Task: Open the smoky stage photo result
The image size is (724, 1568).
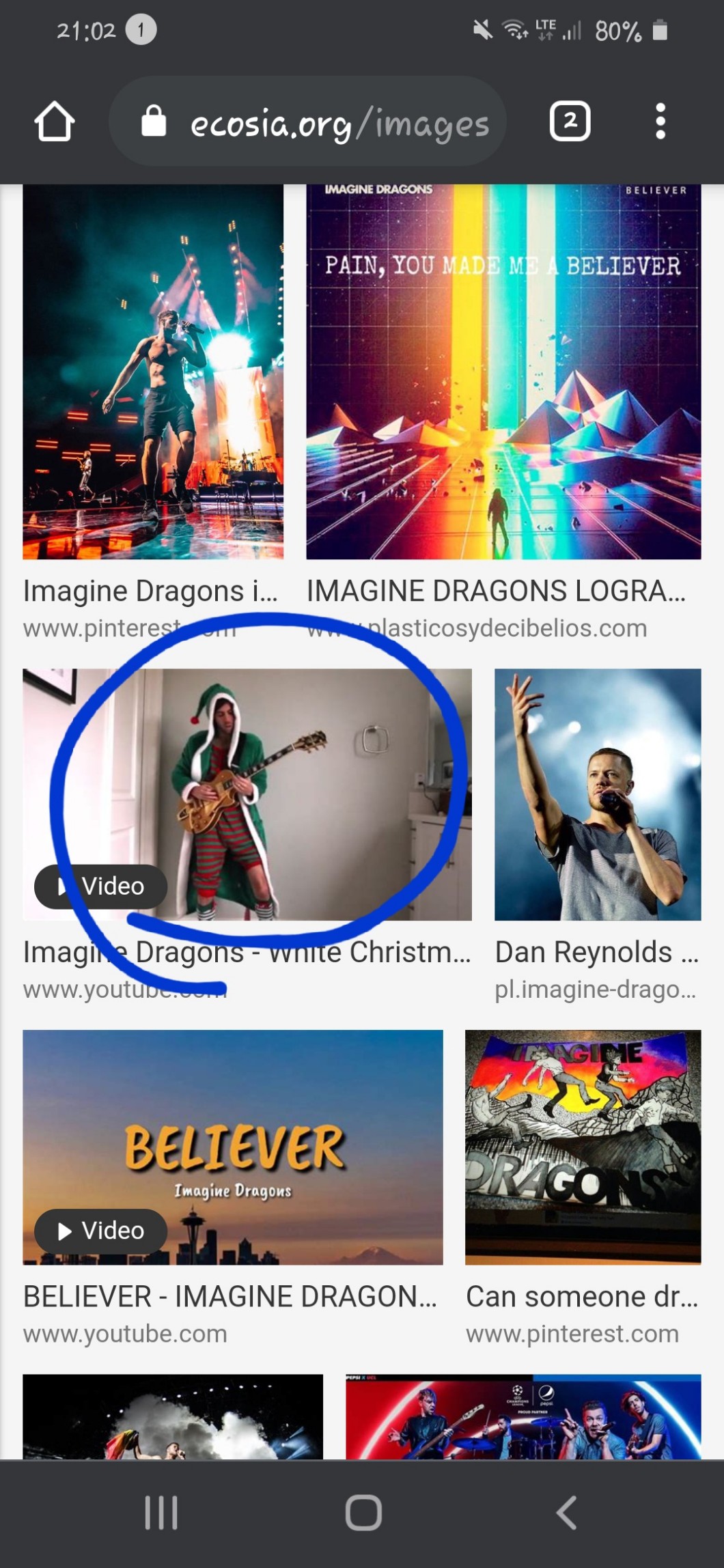Action: point(173,1416)
